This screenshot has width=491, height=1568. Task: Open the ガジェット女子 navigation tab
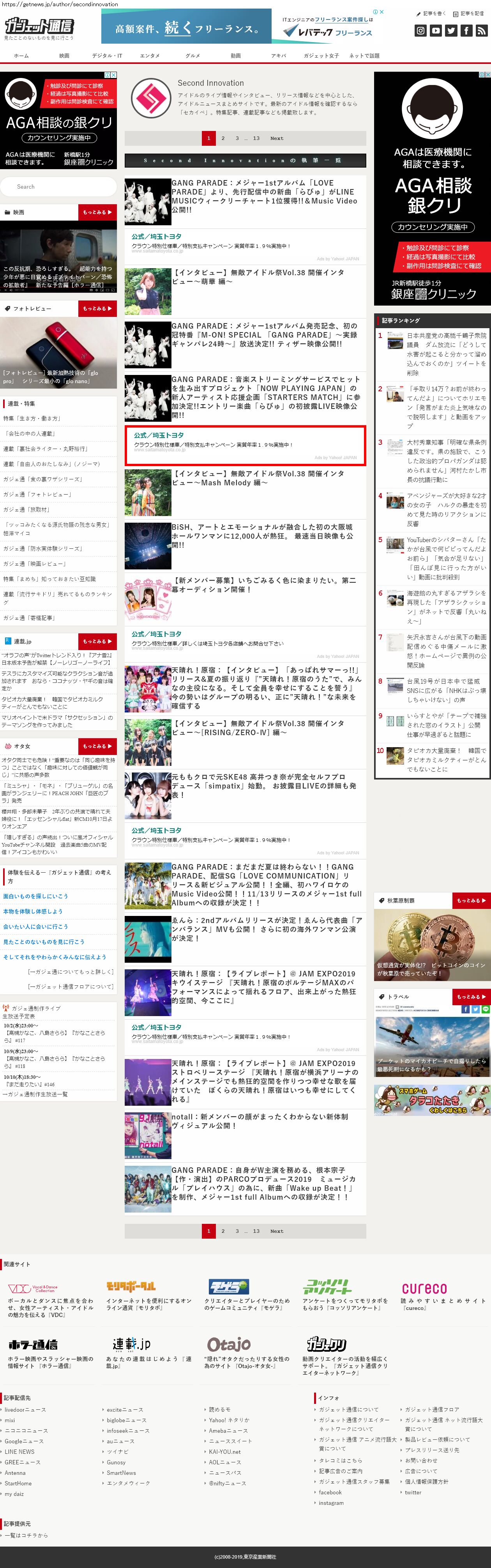pyautogui.click(x=321, y=55)
